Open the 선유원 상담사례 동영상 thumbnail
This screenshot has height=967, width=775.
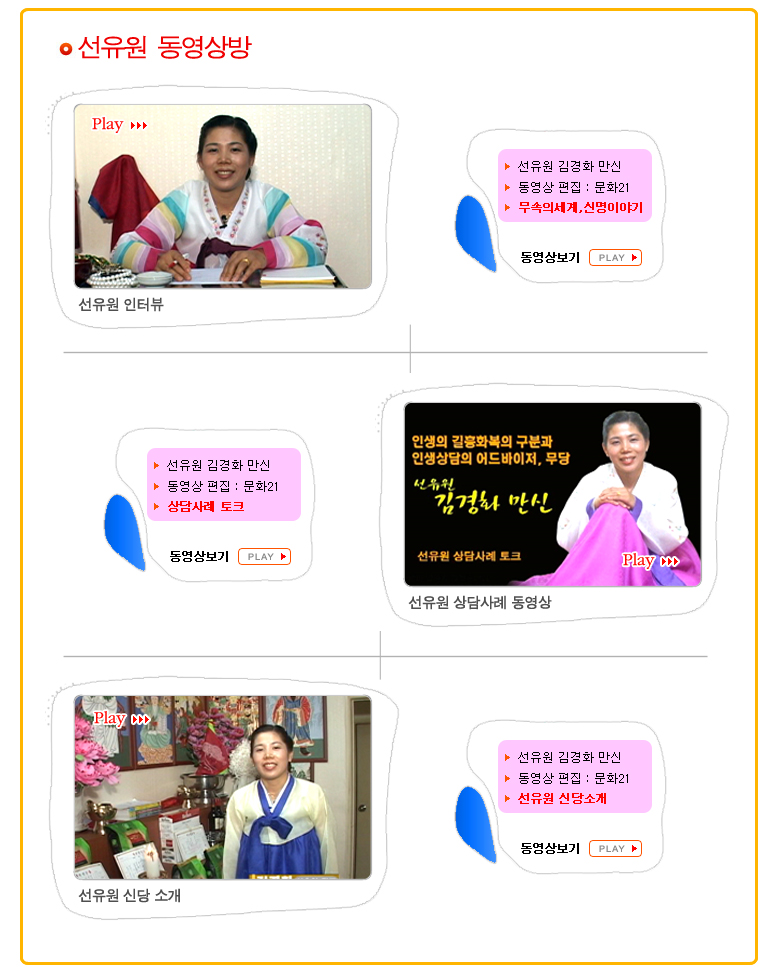(x=552, y=494)
